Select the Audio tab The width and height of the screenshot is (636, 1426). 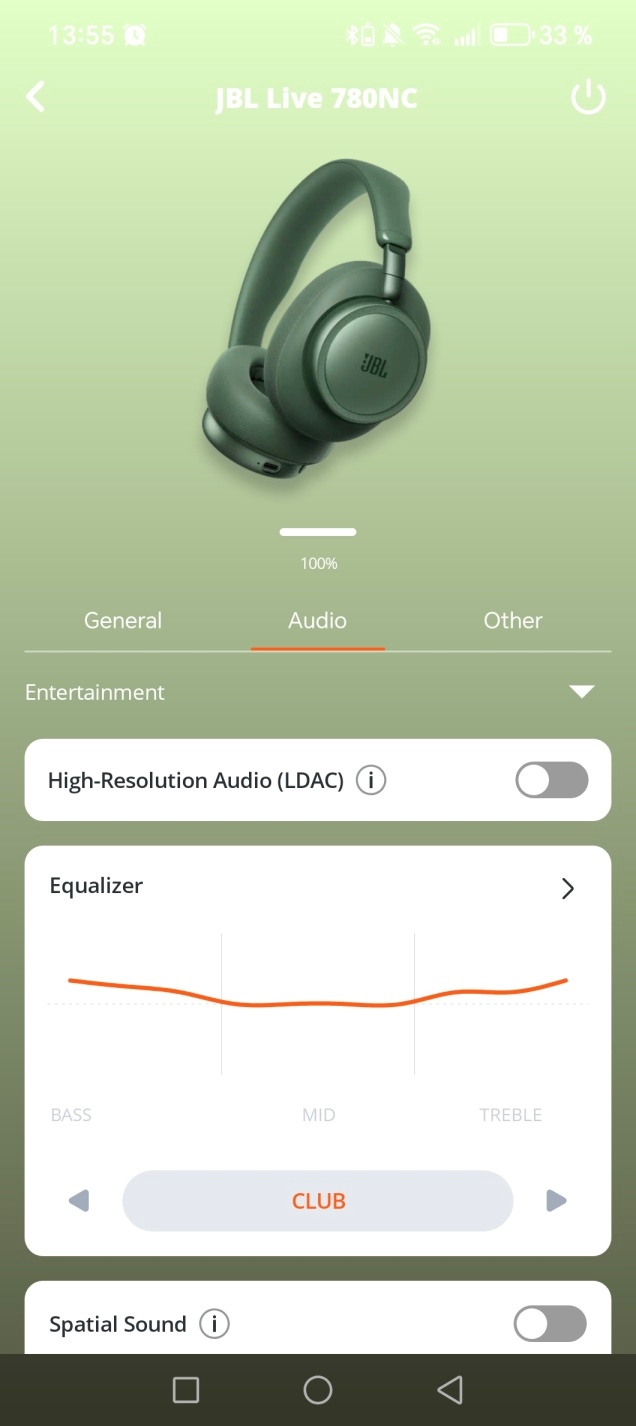[x=318, y=620]
